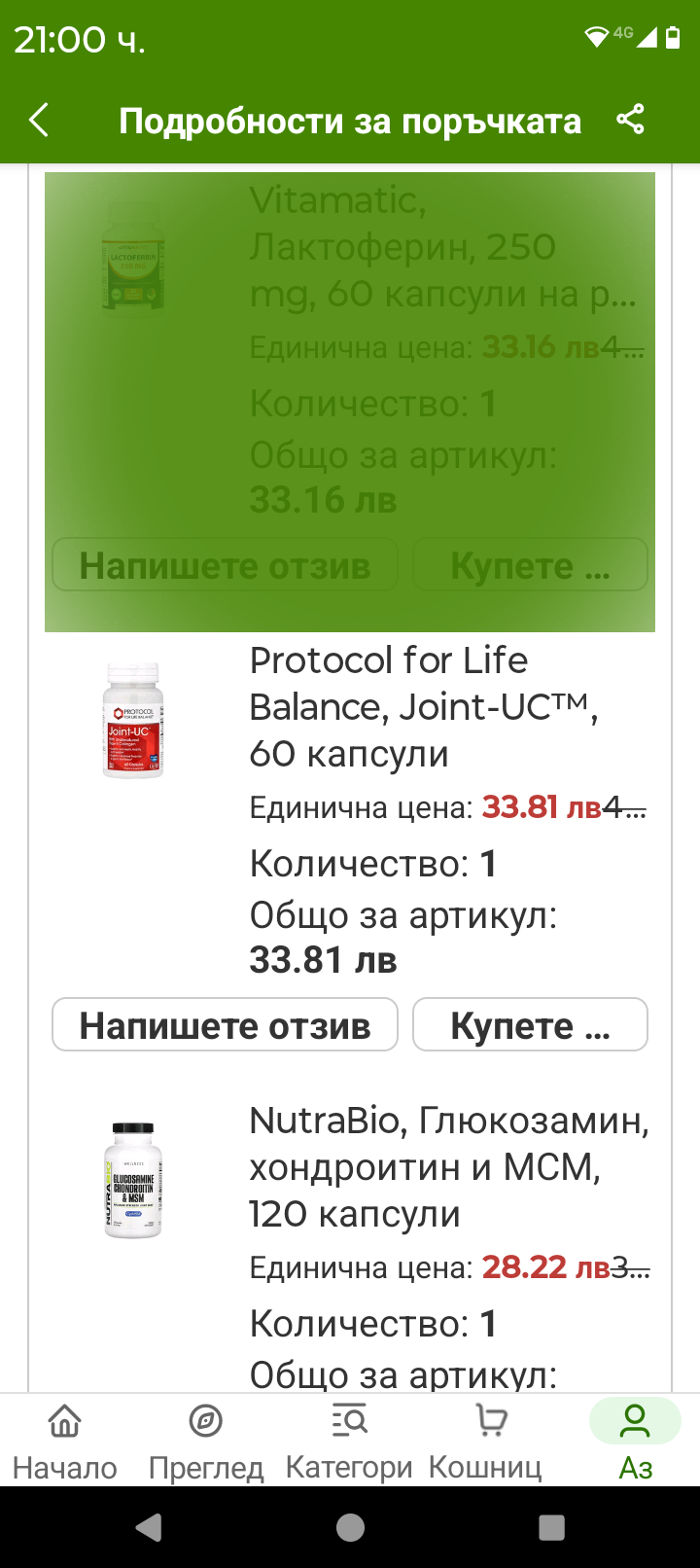Open the NutraBio Glucosamine product
Viewport: 700px width, 1568px height.
[447, 1166]
